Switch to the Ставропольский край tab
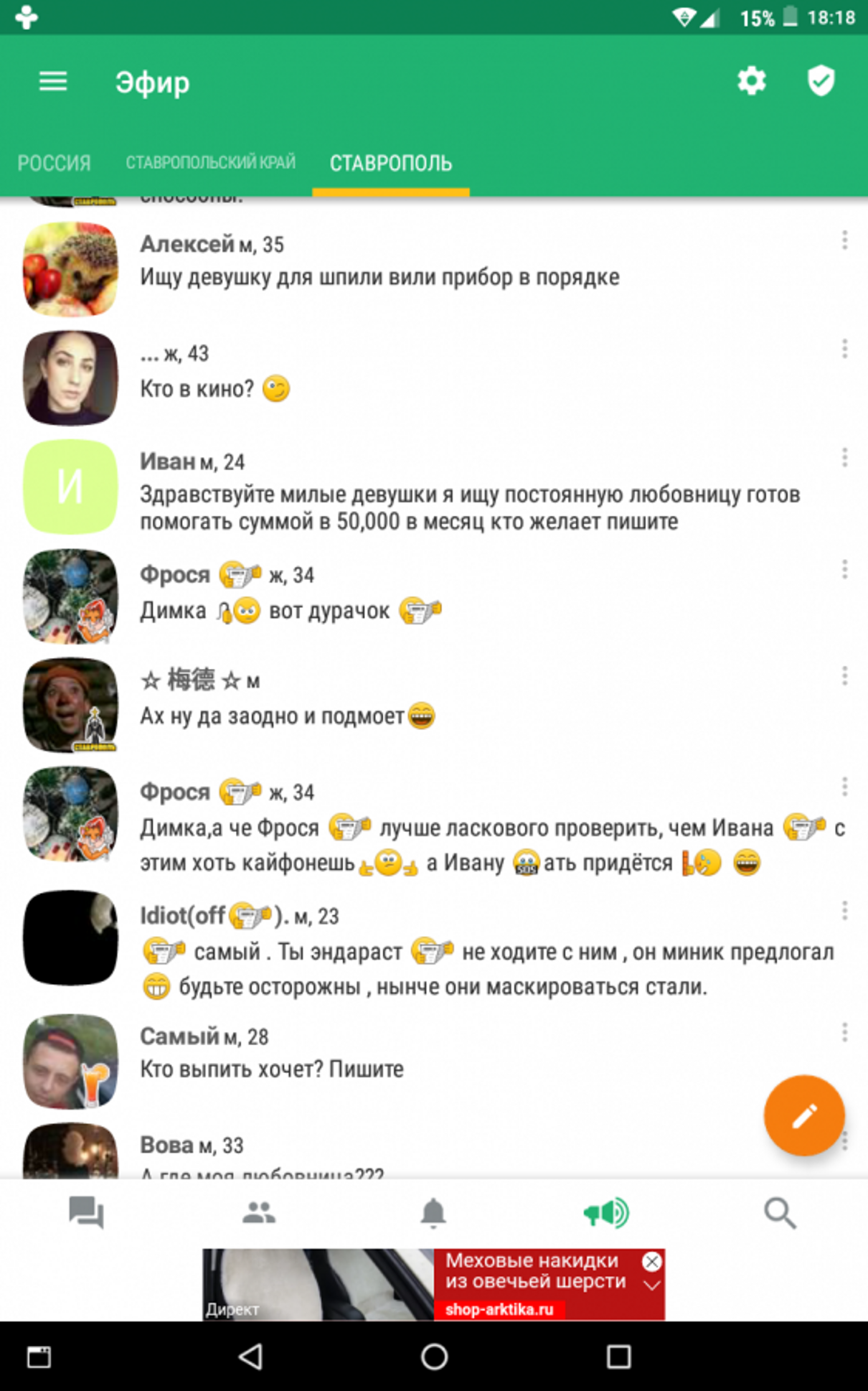This screenshot has width=868, height=1391. [x=210, y=163]
